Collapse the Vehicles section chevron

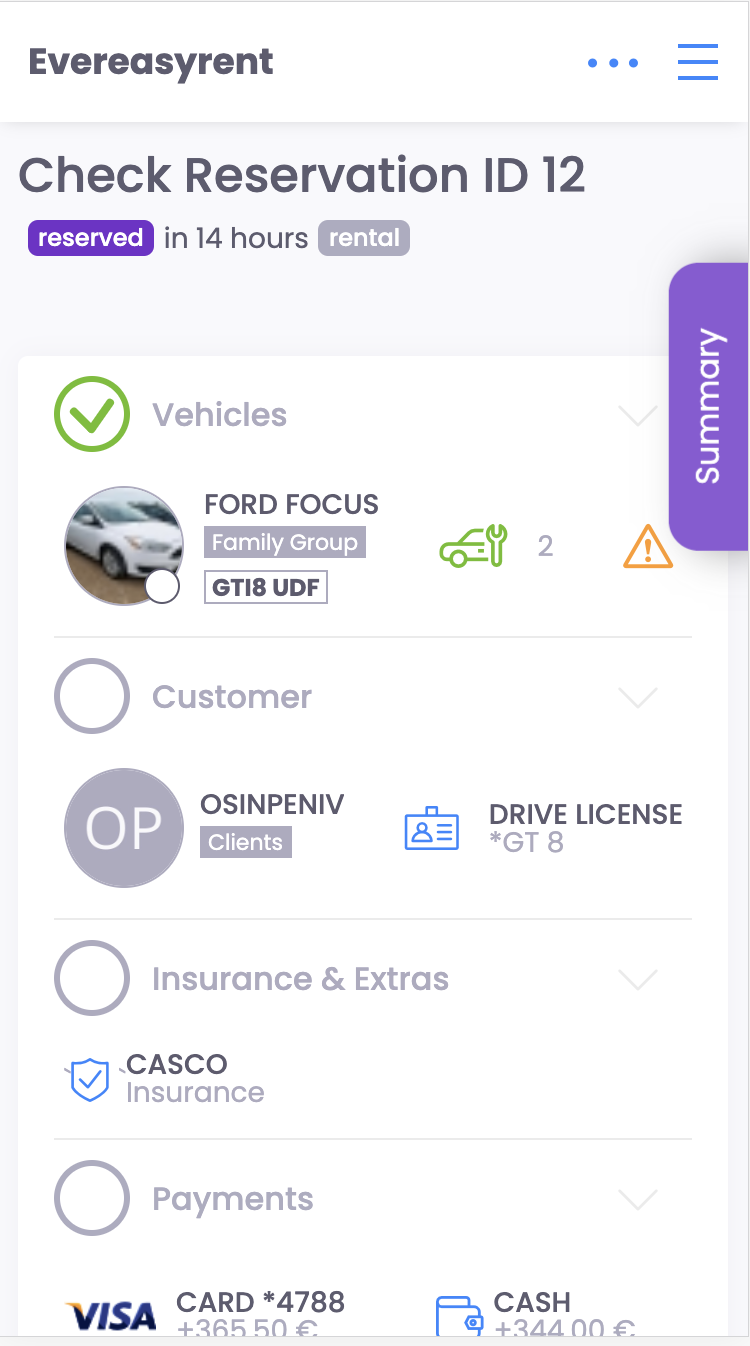[638, 415]
